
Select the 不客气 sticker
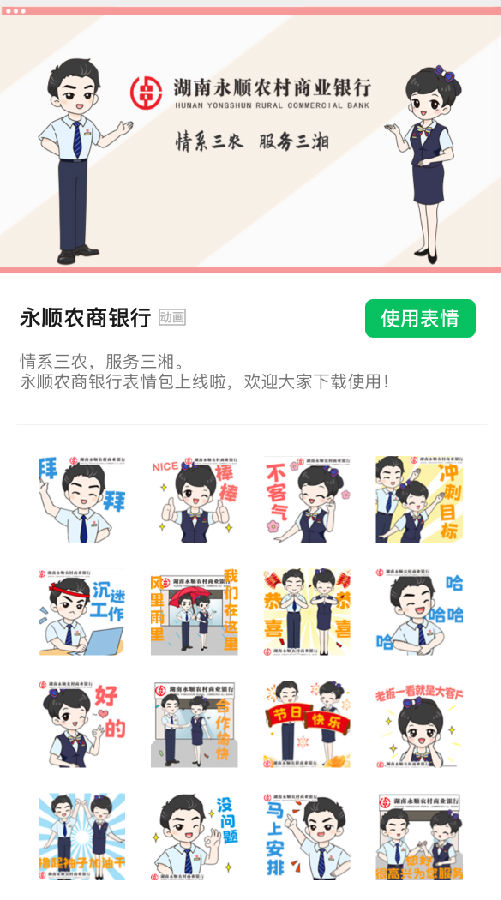pos(307,499)
